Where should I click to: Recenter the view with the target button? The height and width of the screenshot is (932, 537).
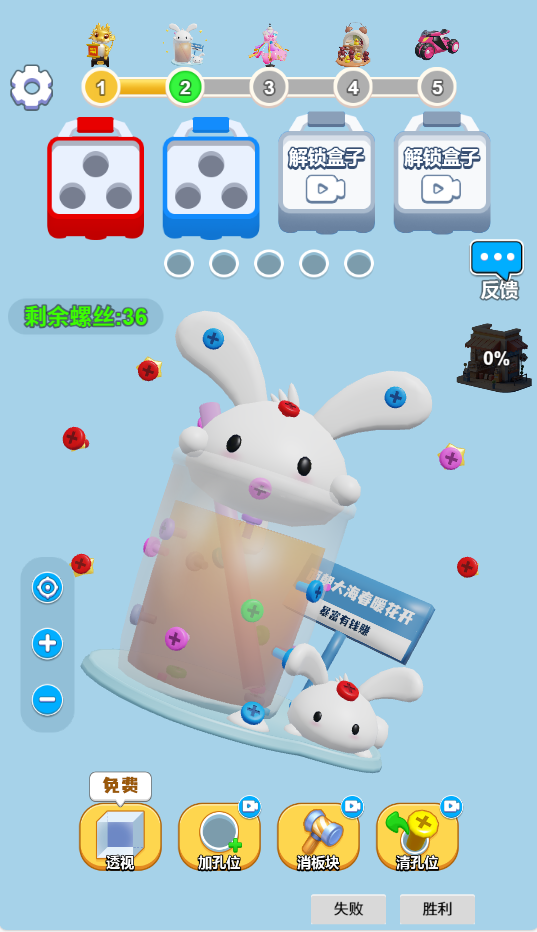pyautogui.click(x=48, y=588)
